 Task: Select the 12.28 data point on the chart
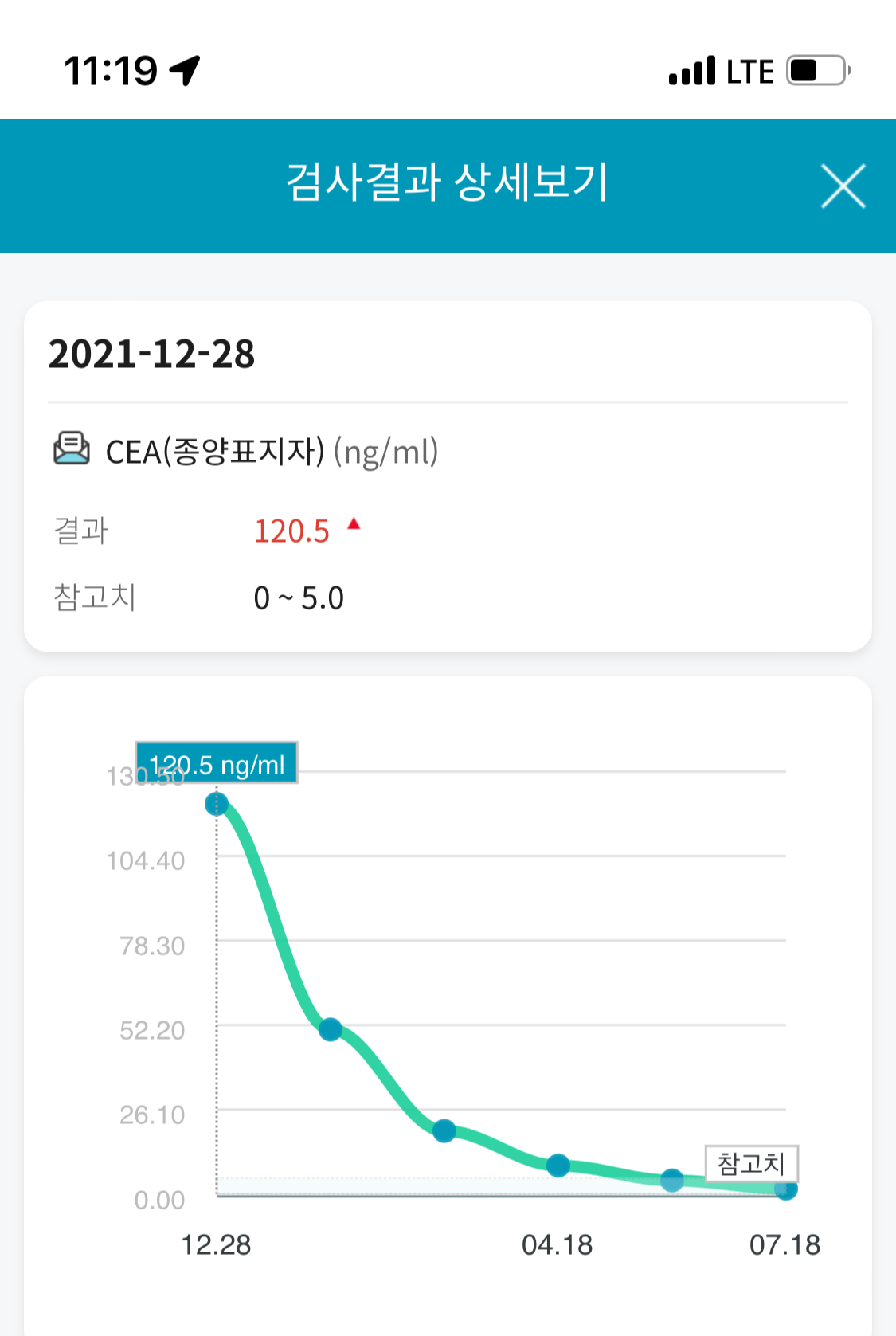coord(217,804)
